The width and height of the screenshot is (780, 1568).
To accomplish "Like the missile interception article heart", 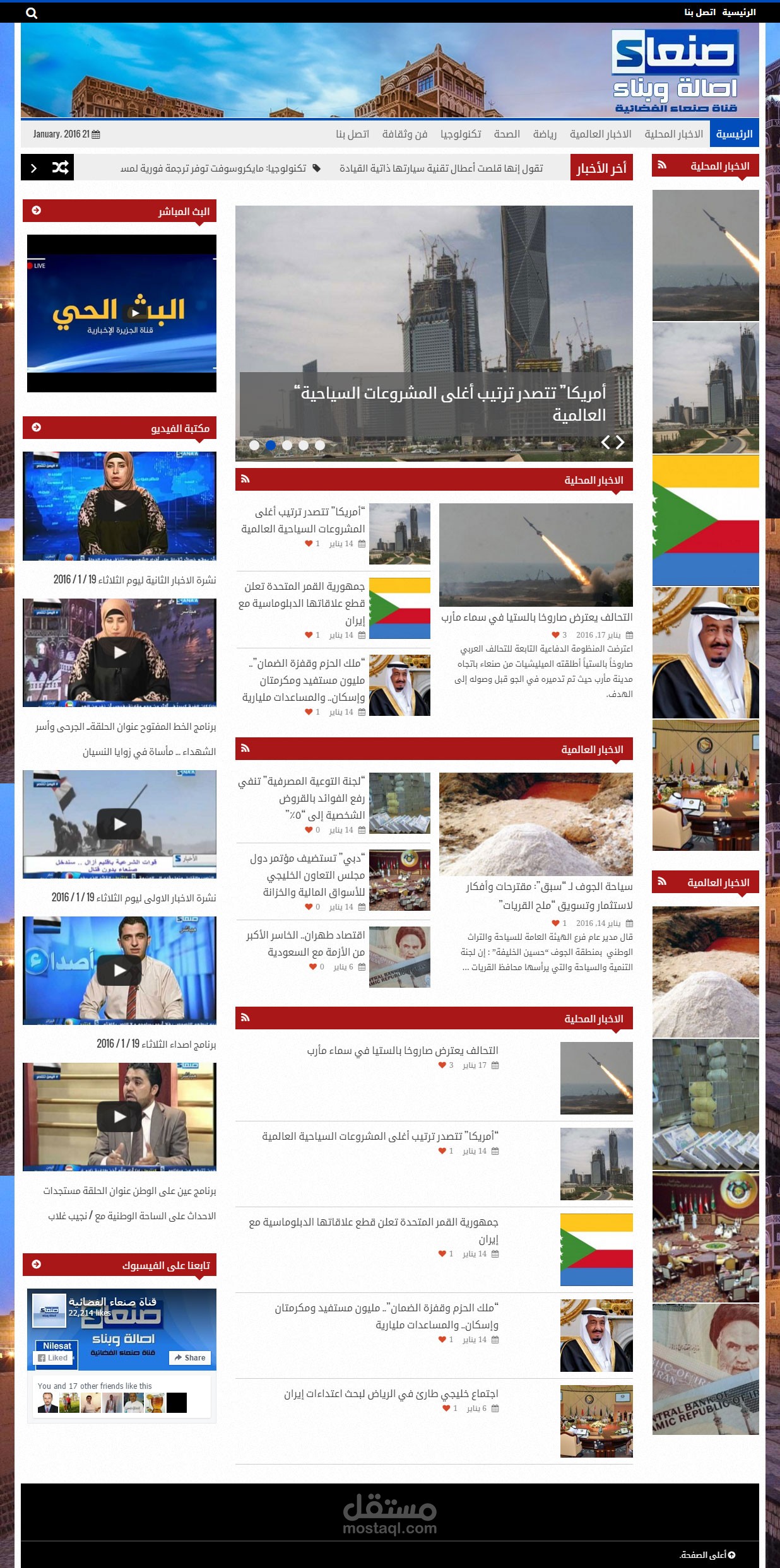I will (x=555, y=635).
